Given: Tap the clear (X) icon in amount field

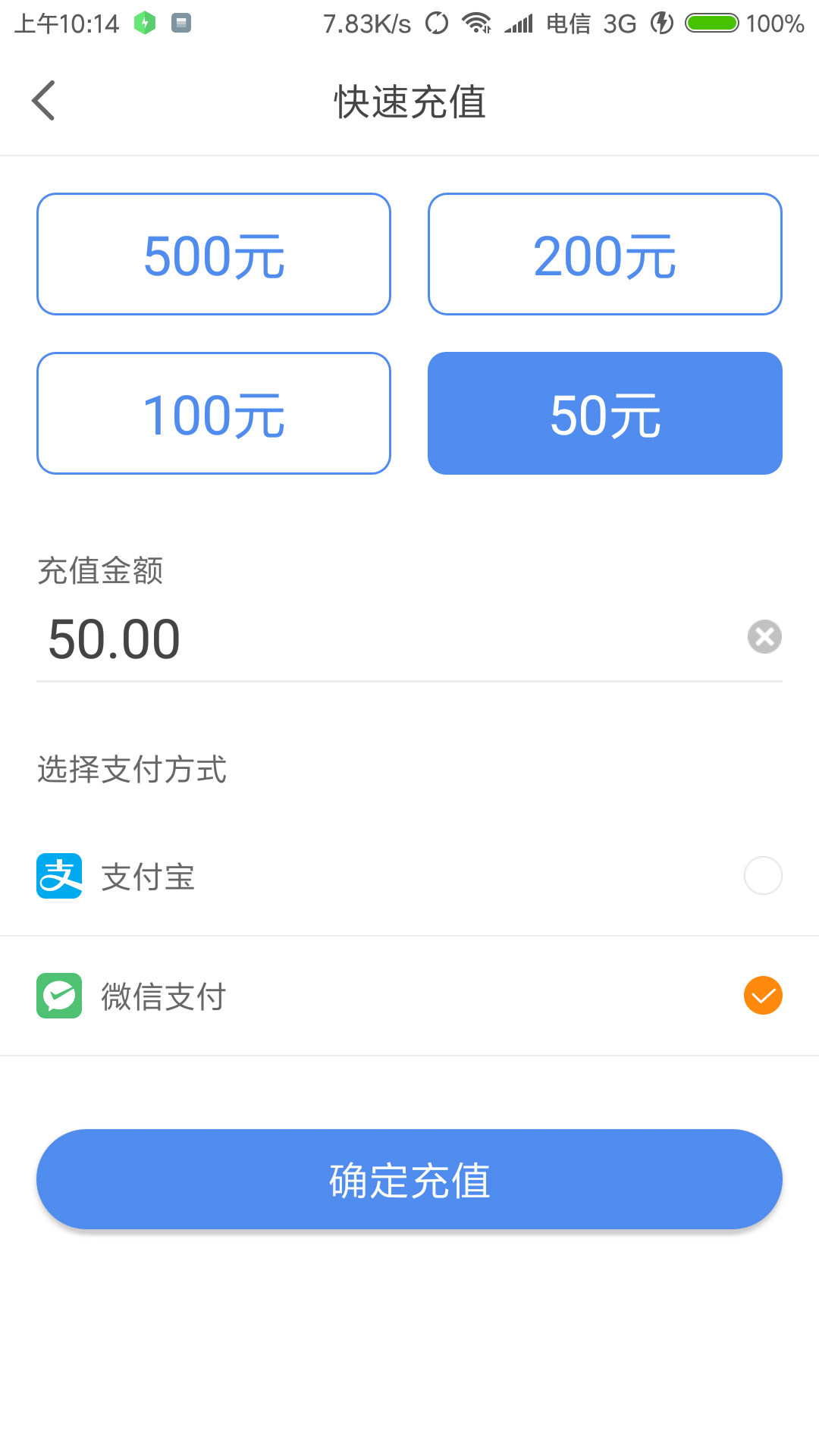Looking at the screenshot, I should coord(763,637).
